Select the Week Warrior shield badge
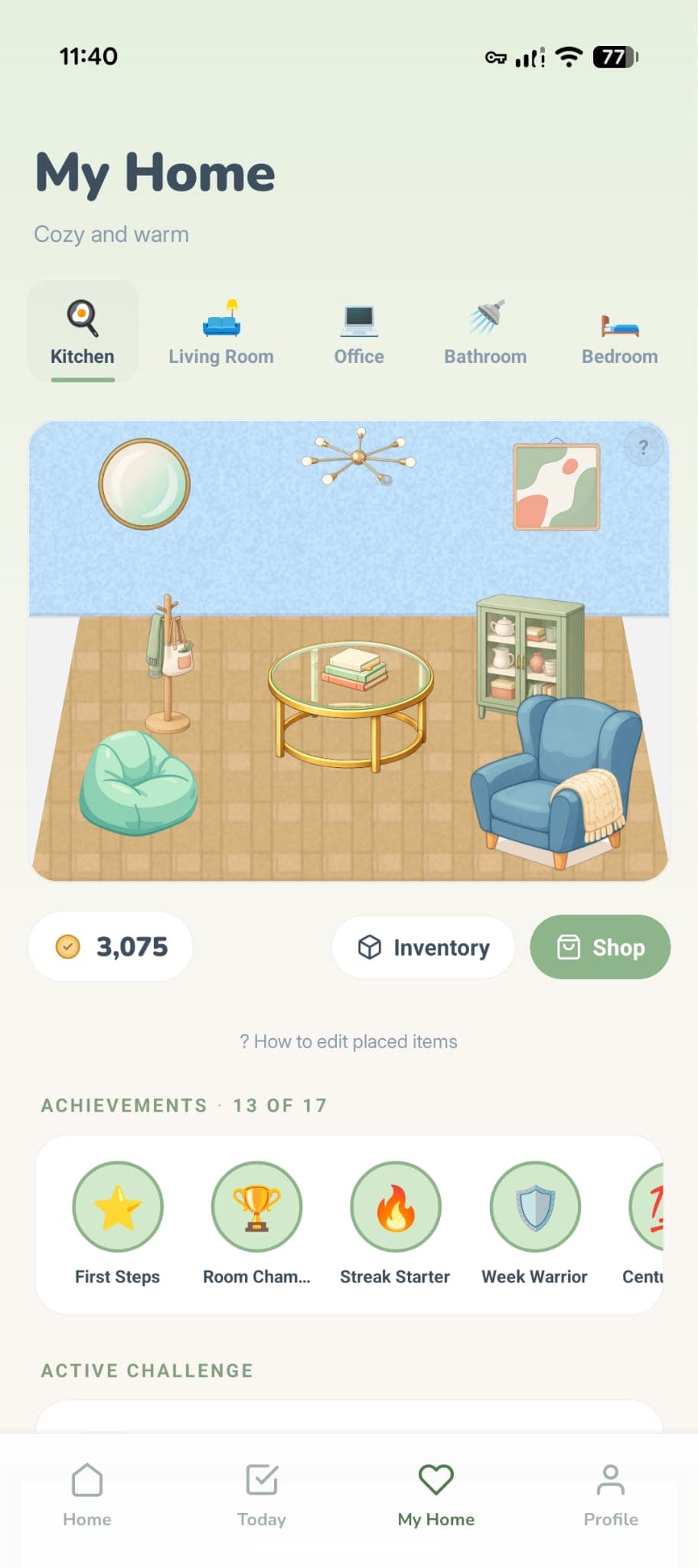This screenshot has height=1568, width=698. click(x=534, y=1207)
